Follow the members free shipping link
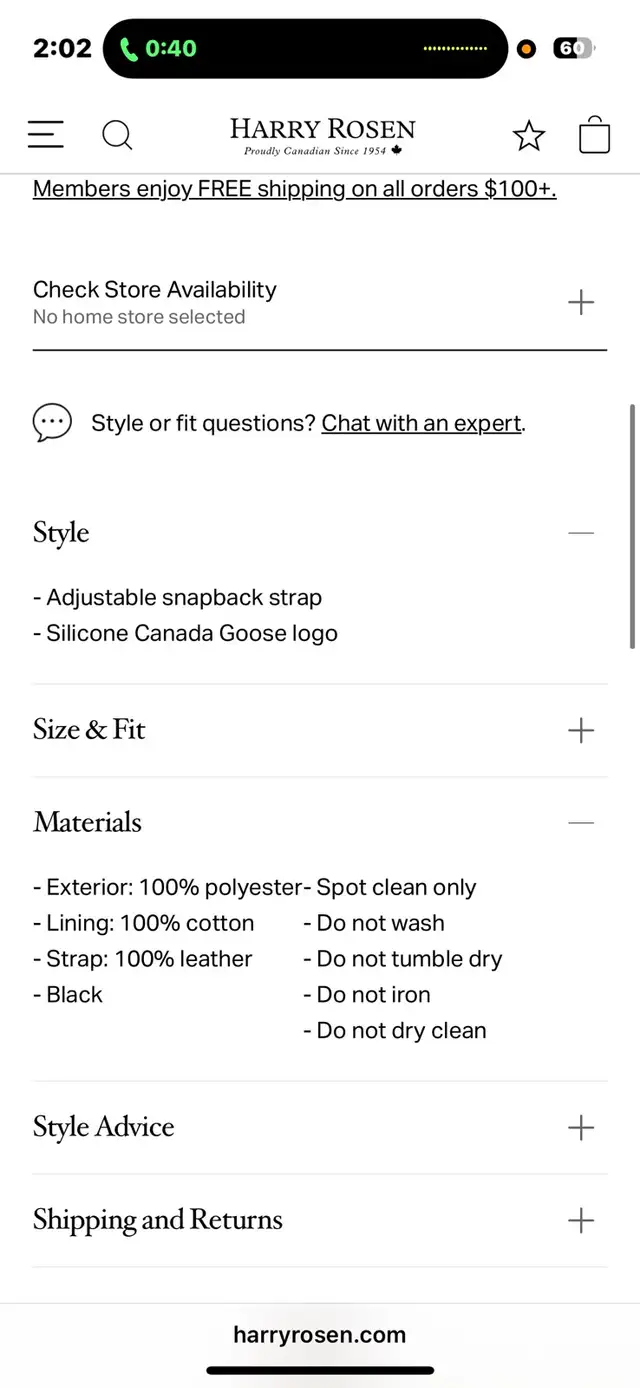This screenshot has width=640, height=1388. [294, 189]
